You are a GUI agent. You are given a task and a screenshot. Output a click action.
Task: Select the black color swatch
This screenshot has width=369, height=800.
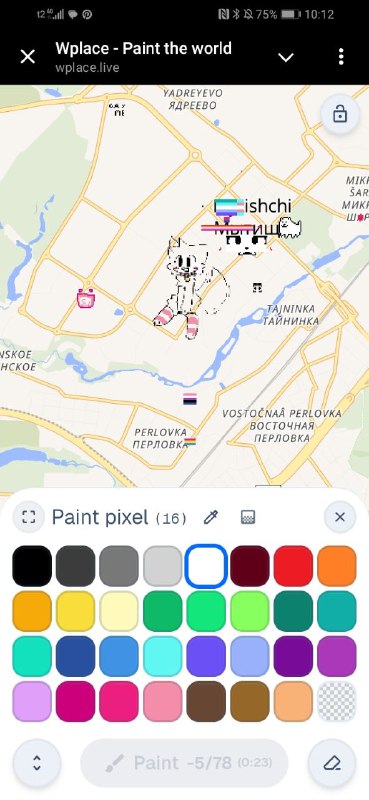32,566
